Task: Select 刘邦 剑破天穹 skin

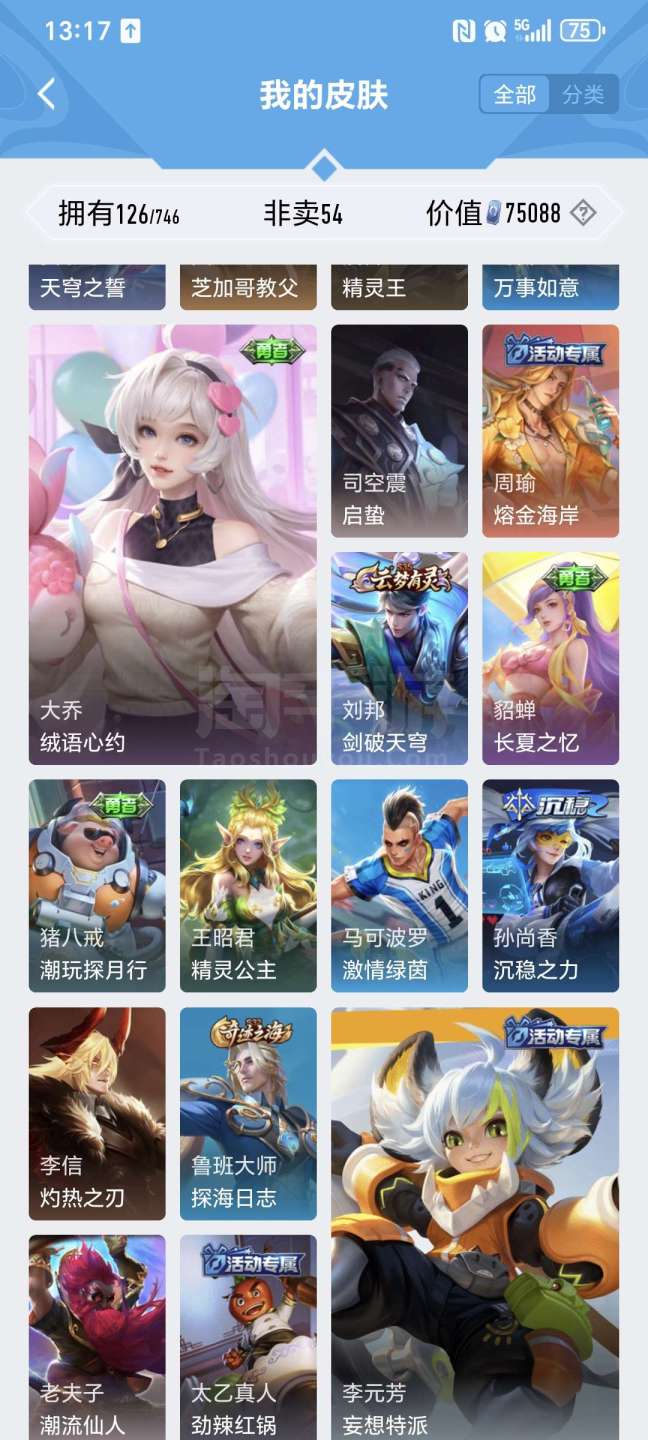Action: pyautogui.click(x=399, y=658)
